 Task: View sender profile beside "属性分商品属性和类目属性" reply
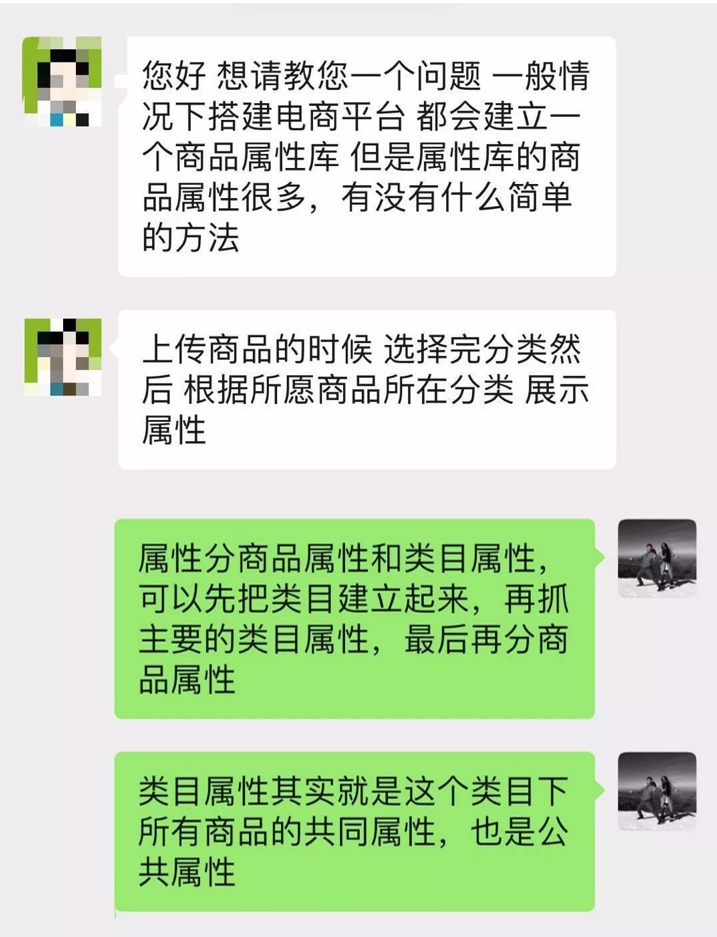pos(657,558)
